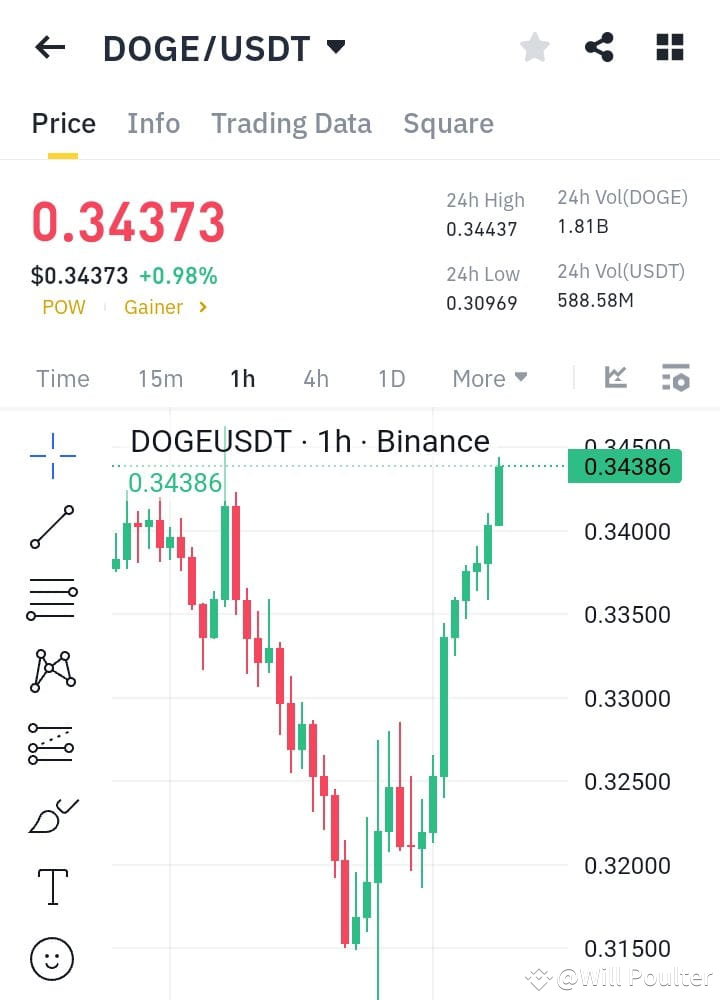Open the share icon
The image size is (720, 1000).
click(x=599, y=46)
